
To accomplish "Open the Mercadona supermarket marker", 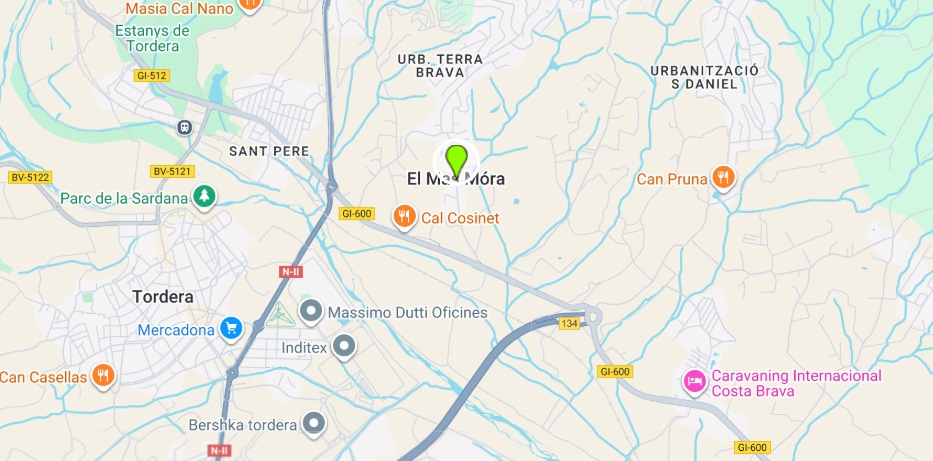I will pos(231,328).
